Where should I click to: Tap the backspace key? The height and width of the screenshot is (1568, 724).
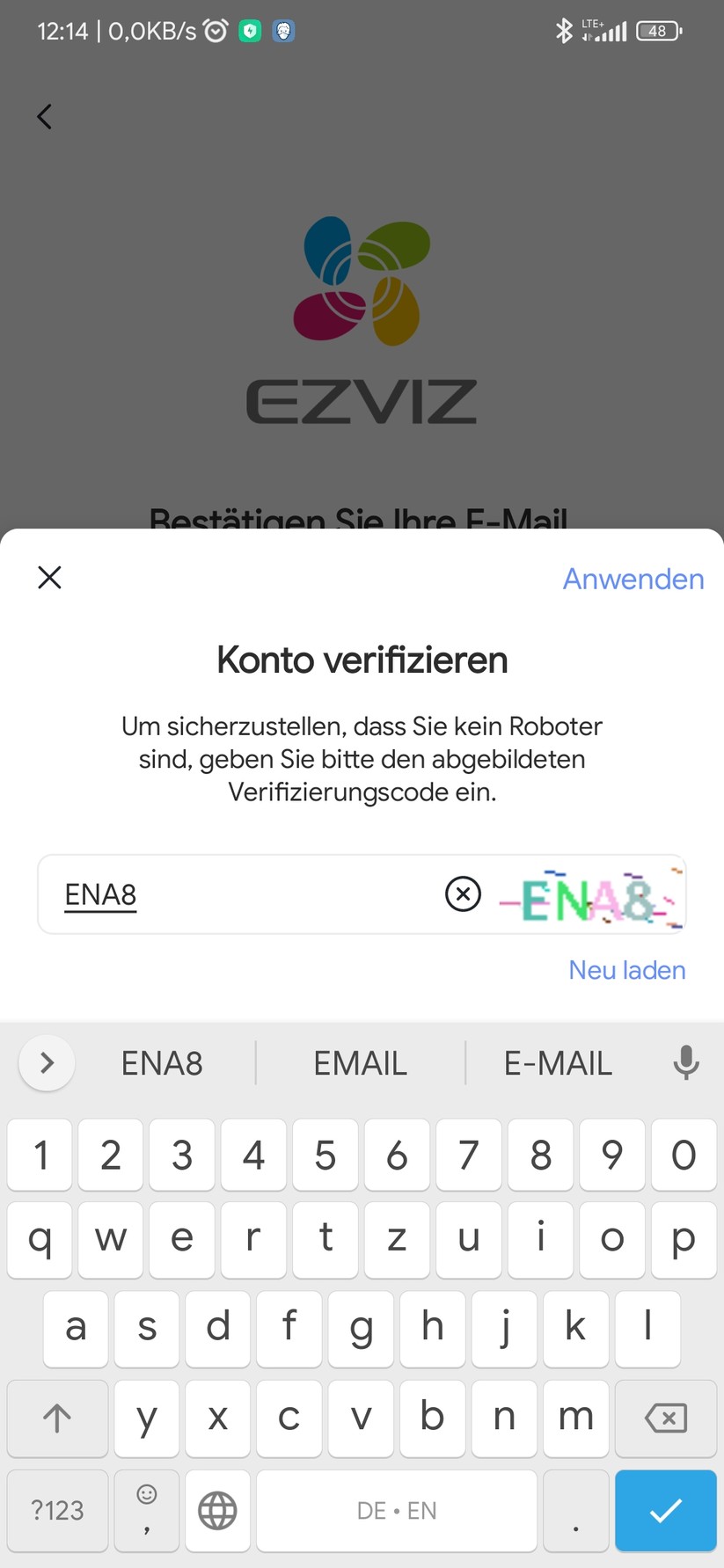[x=666, y=1418]
